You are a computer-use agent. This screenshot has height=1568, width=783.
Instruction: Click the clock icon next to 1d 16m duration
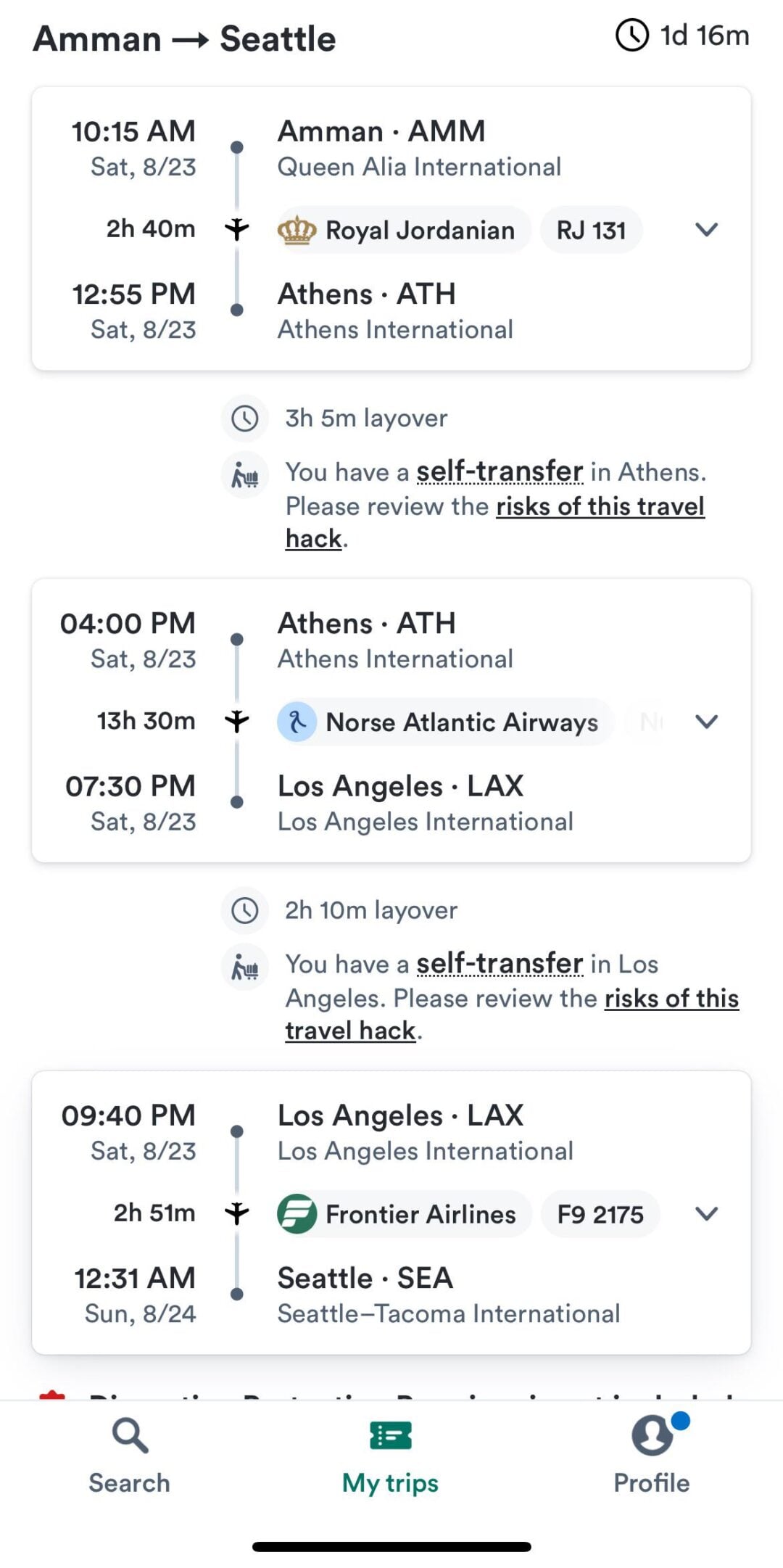(632, 35)
